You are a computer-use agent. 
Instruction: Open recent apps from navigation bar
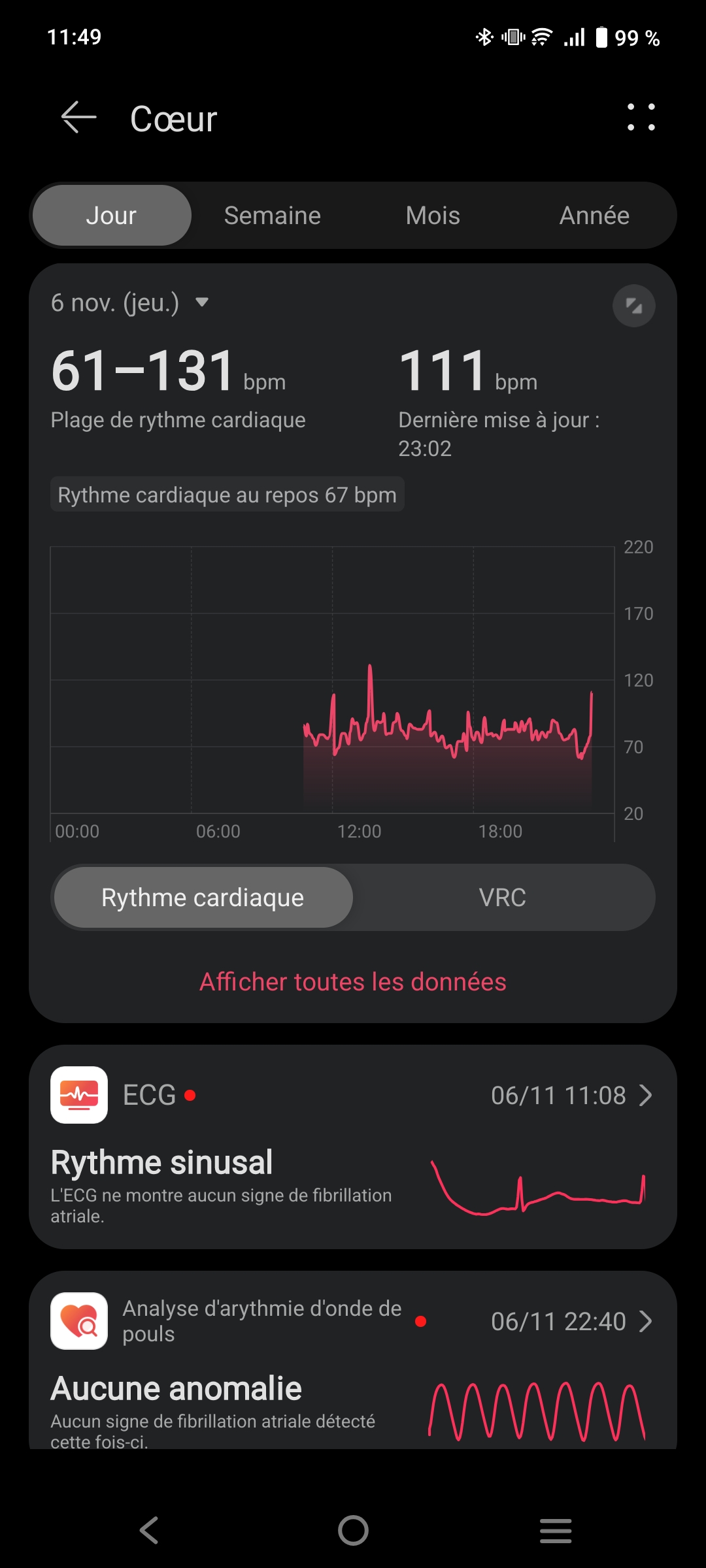[x=556, y=1530]
